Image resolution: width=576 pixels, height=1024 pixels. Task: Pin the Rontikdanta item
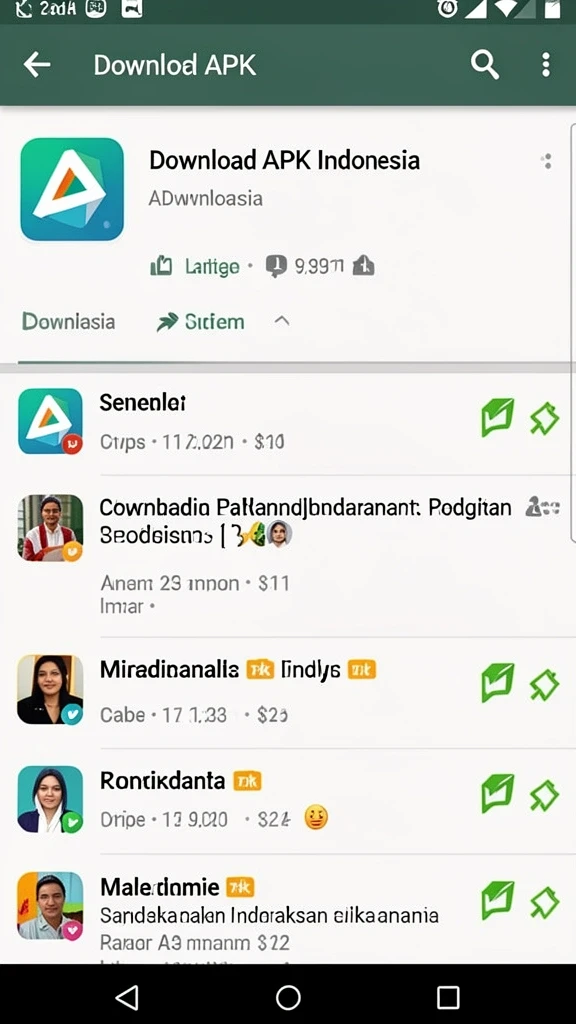544,794
